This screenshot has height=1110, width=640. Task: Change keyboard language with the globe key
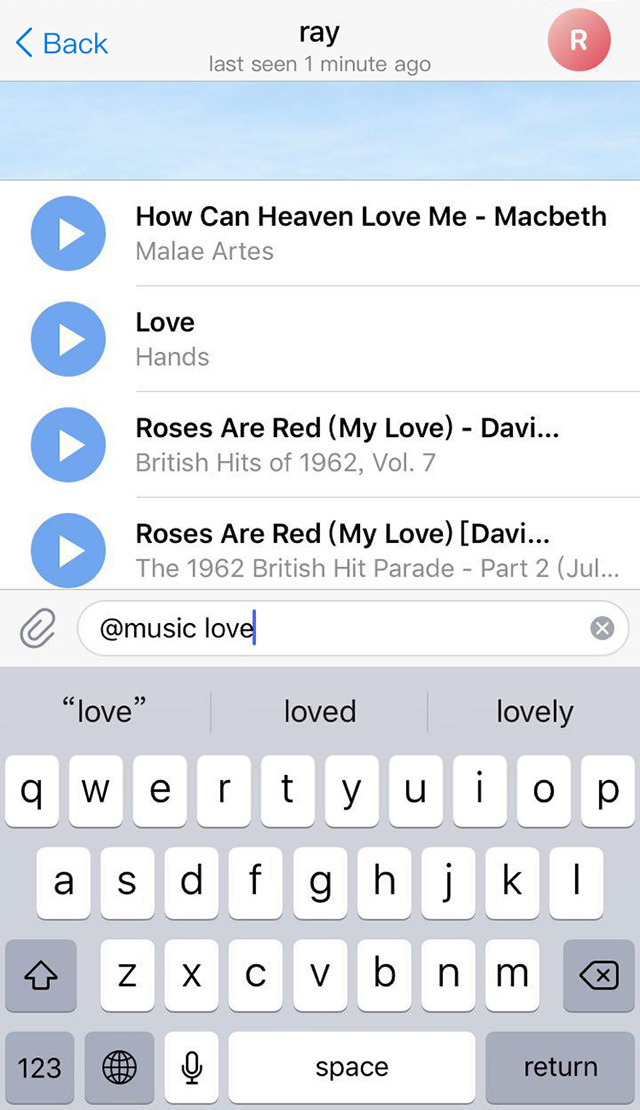point(119,1067)
